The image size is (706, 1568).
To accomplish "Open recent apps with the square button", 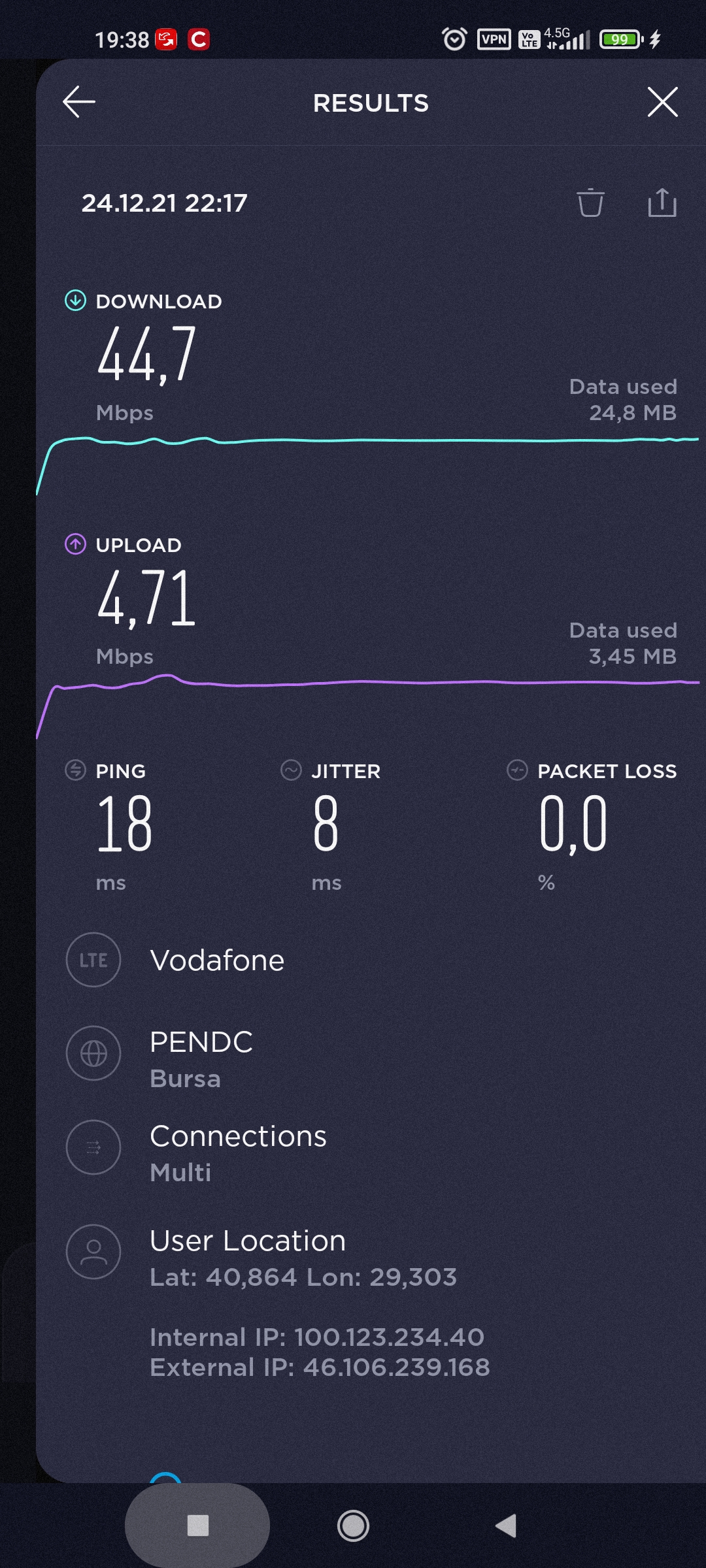I will tap(197, 1526).
